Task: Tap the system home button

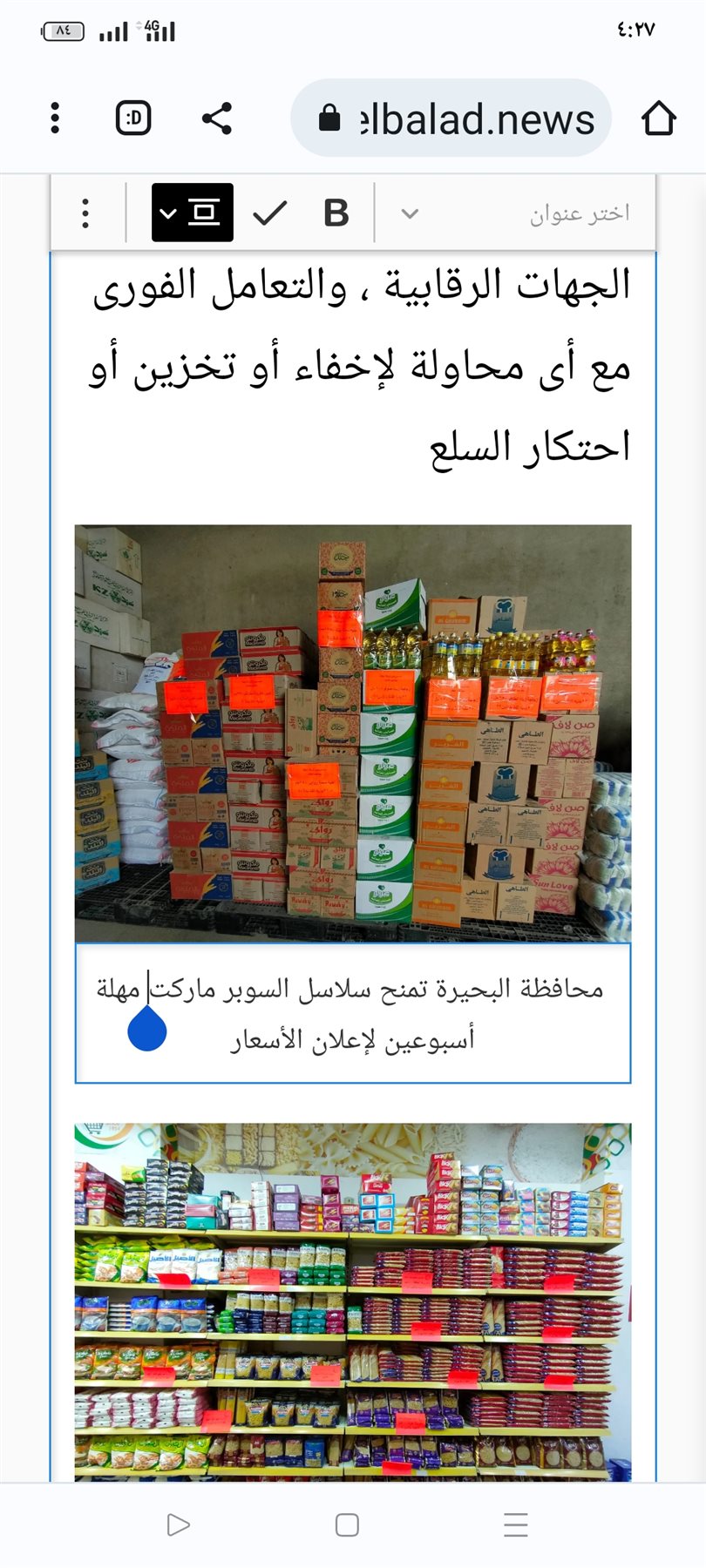Action: click(x=347, y=1524)
